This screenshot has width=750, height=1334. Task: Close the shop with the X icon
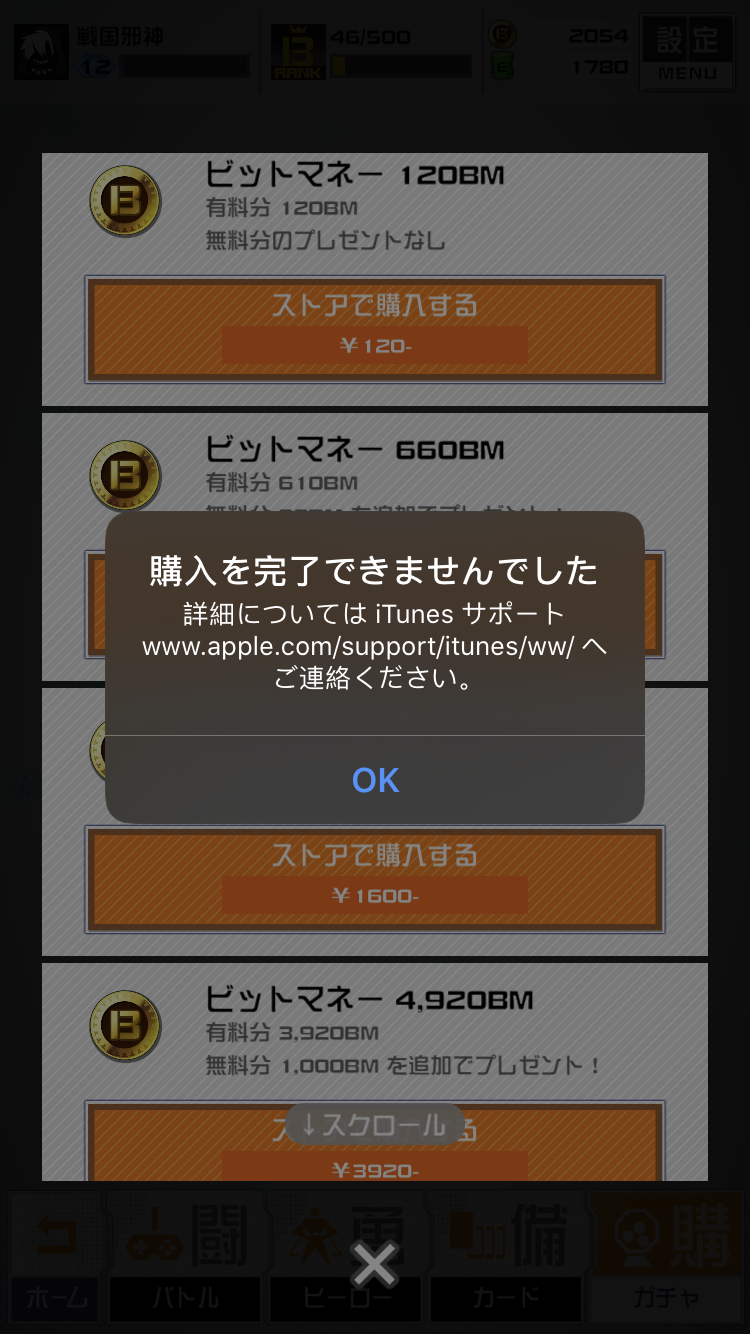tap(375, 1265)
